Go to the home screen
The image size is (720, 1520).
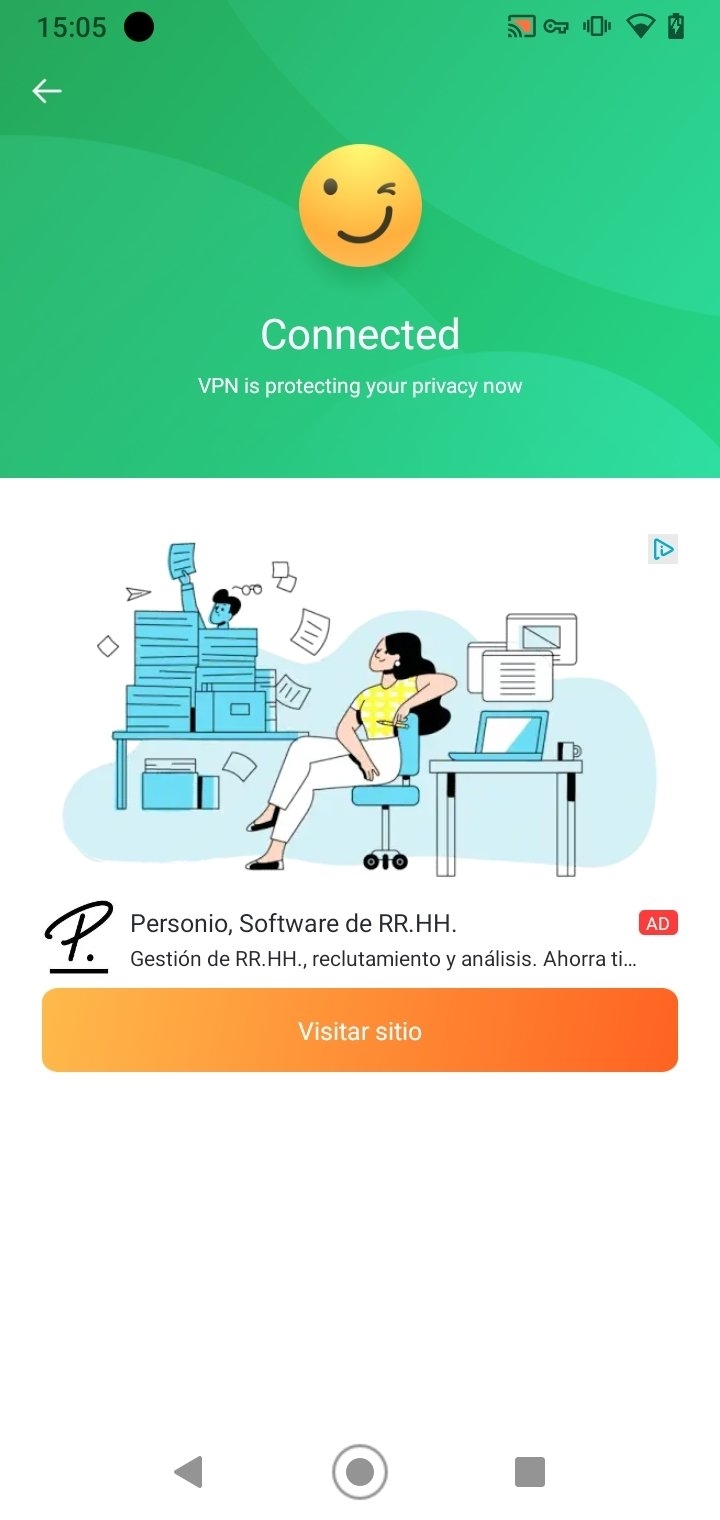[360, 1472]
